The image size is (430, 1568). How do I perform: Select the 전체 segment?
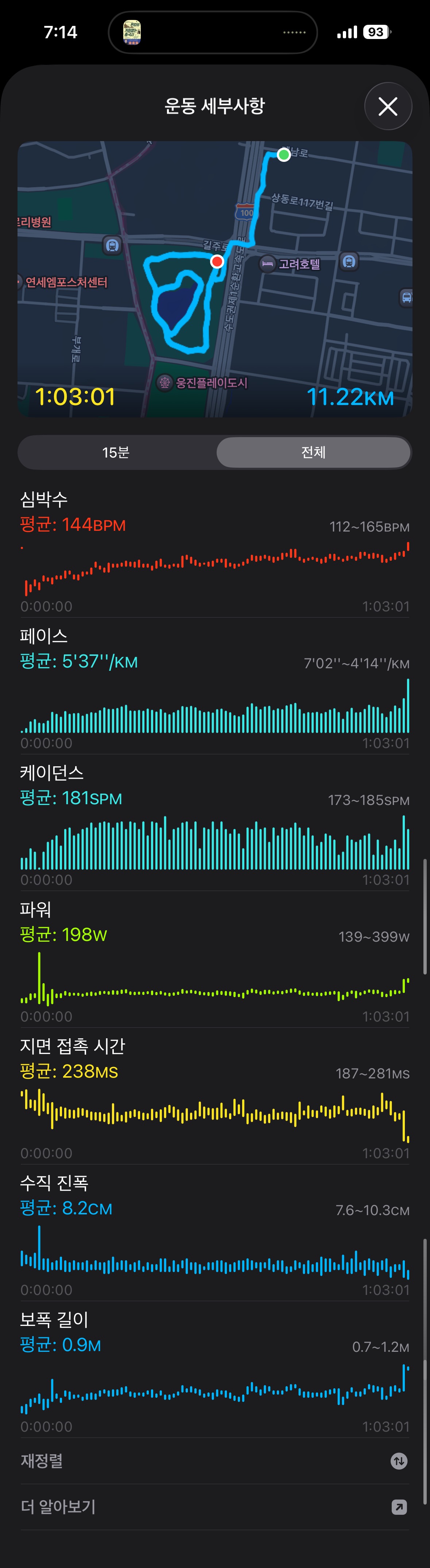[313, 452]
